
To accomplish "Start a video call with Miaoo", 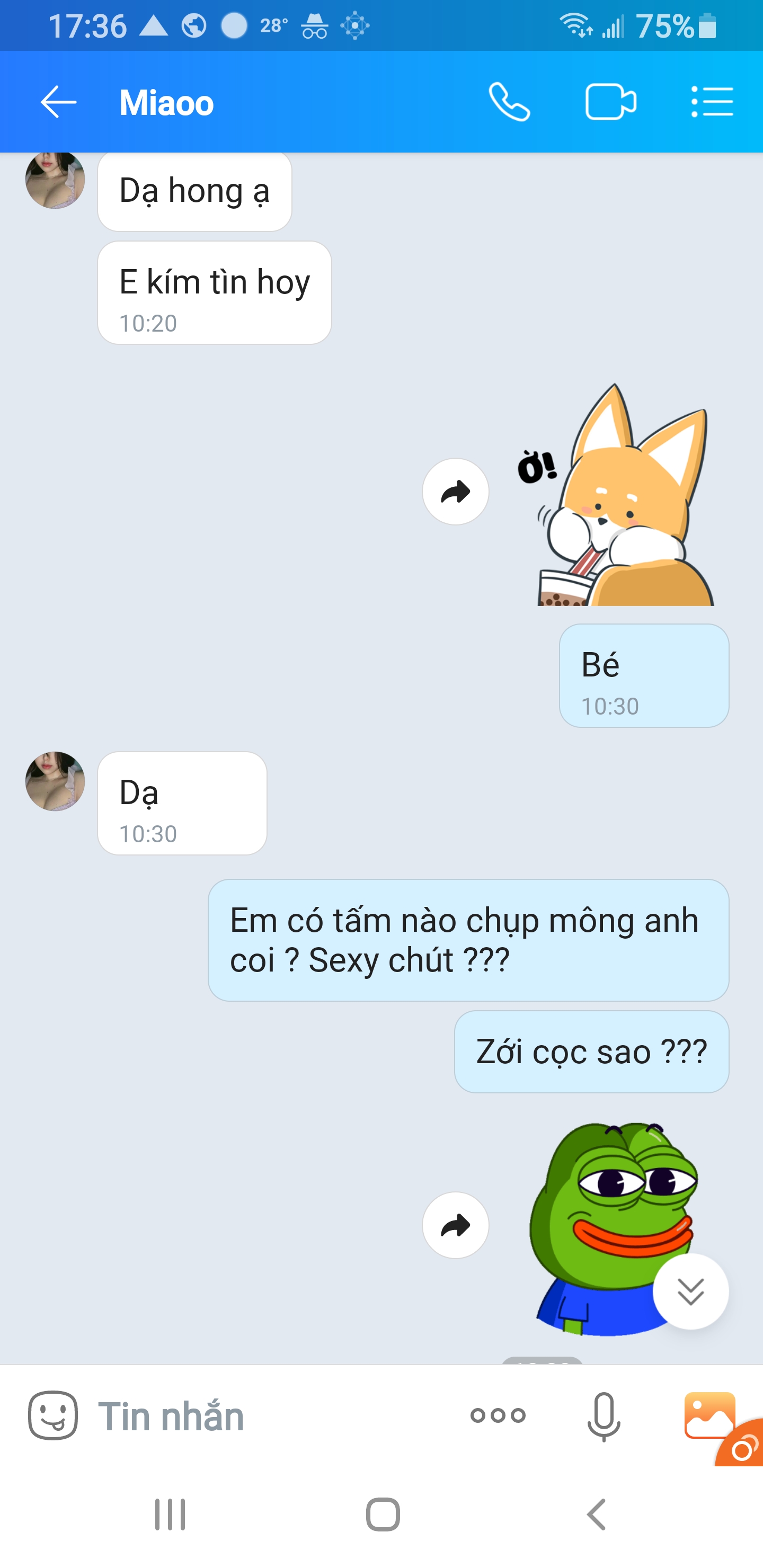I will (610, 102).
